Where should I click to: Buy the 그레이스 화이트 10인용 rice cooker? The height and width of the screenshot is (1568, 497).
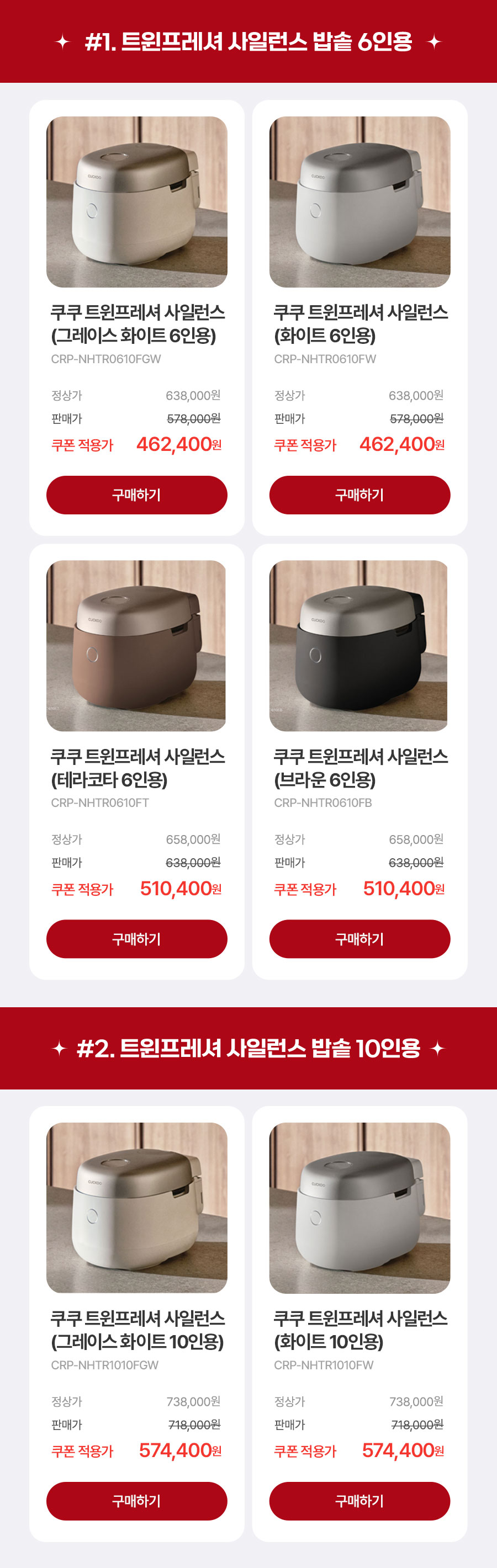(x=136, y=1501)
